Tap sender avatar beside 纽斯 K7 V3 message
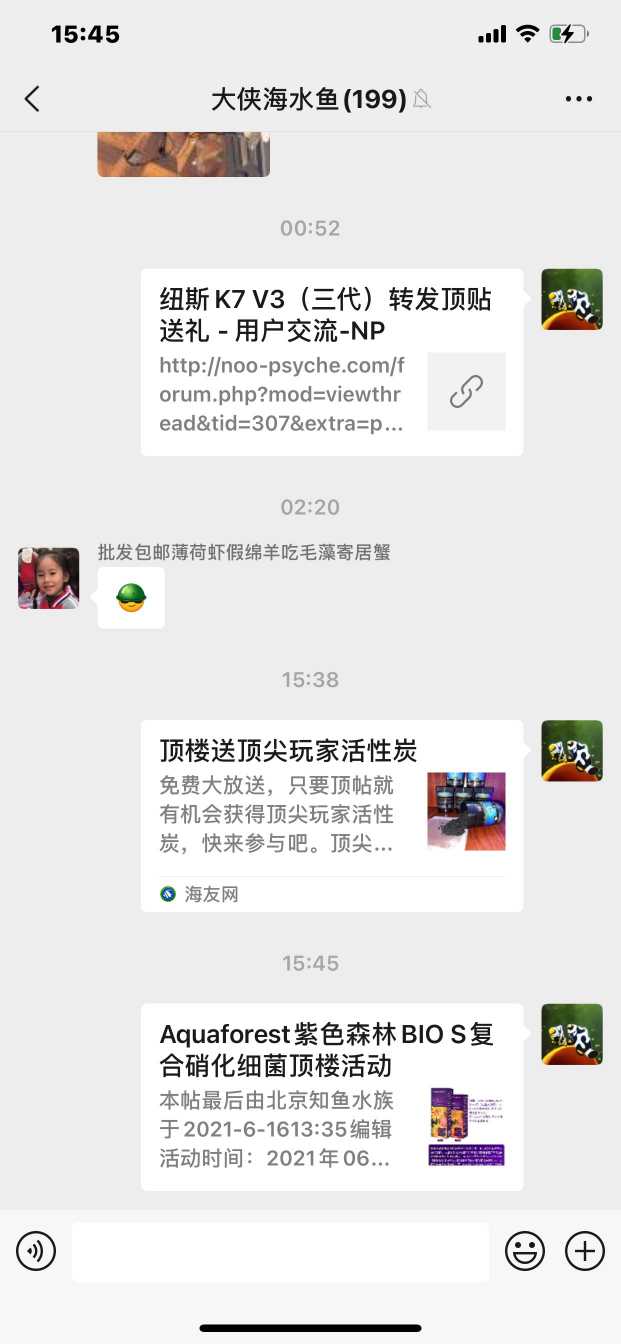Viewport: 621px width, 1344px height. click(x=572, y=299)
